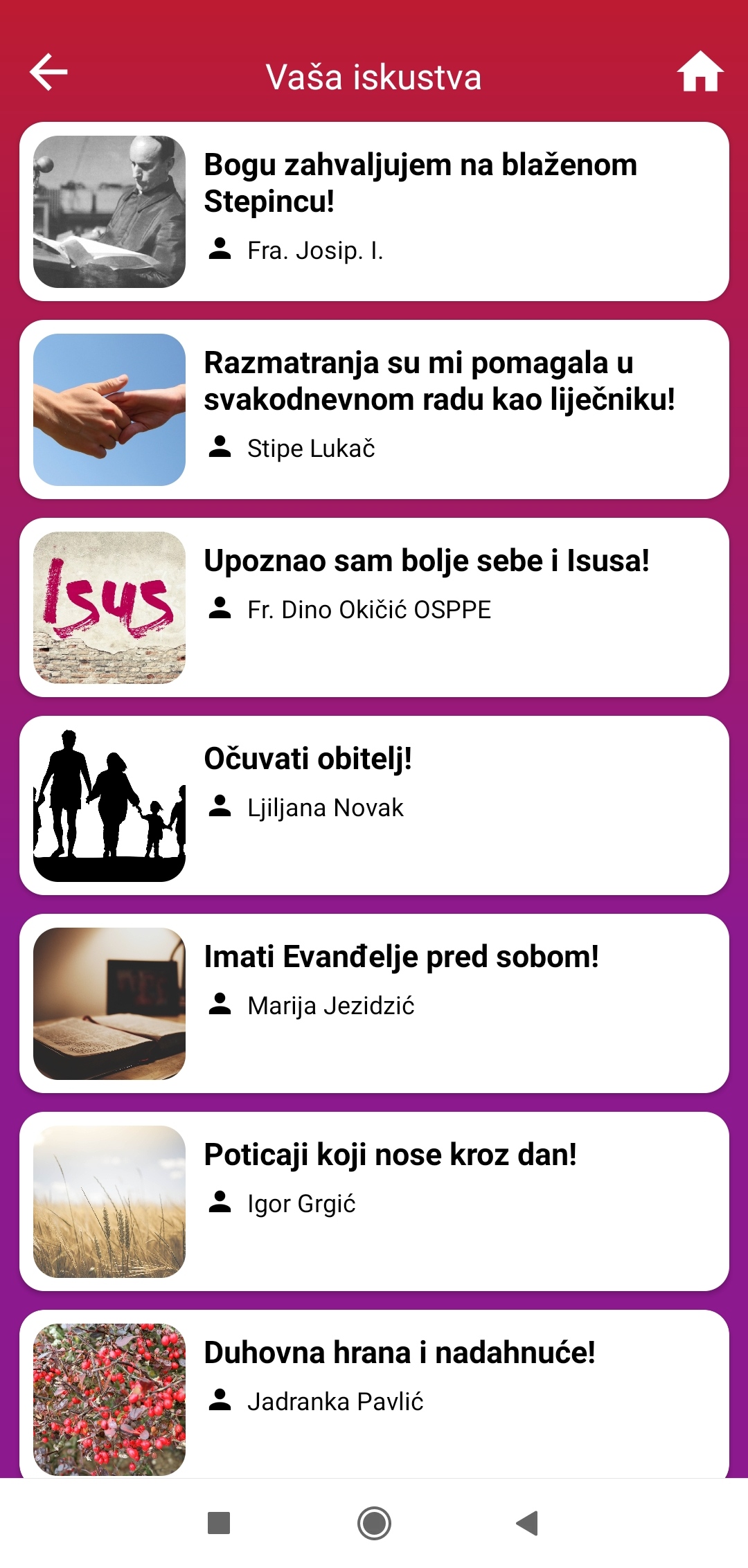Select Ljiljana Novak's "Očuvati obitelj!" card

click(374, 806)
